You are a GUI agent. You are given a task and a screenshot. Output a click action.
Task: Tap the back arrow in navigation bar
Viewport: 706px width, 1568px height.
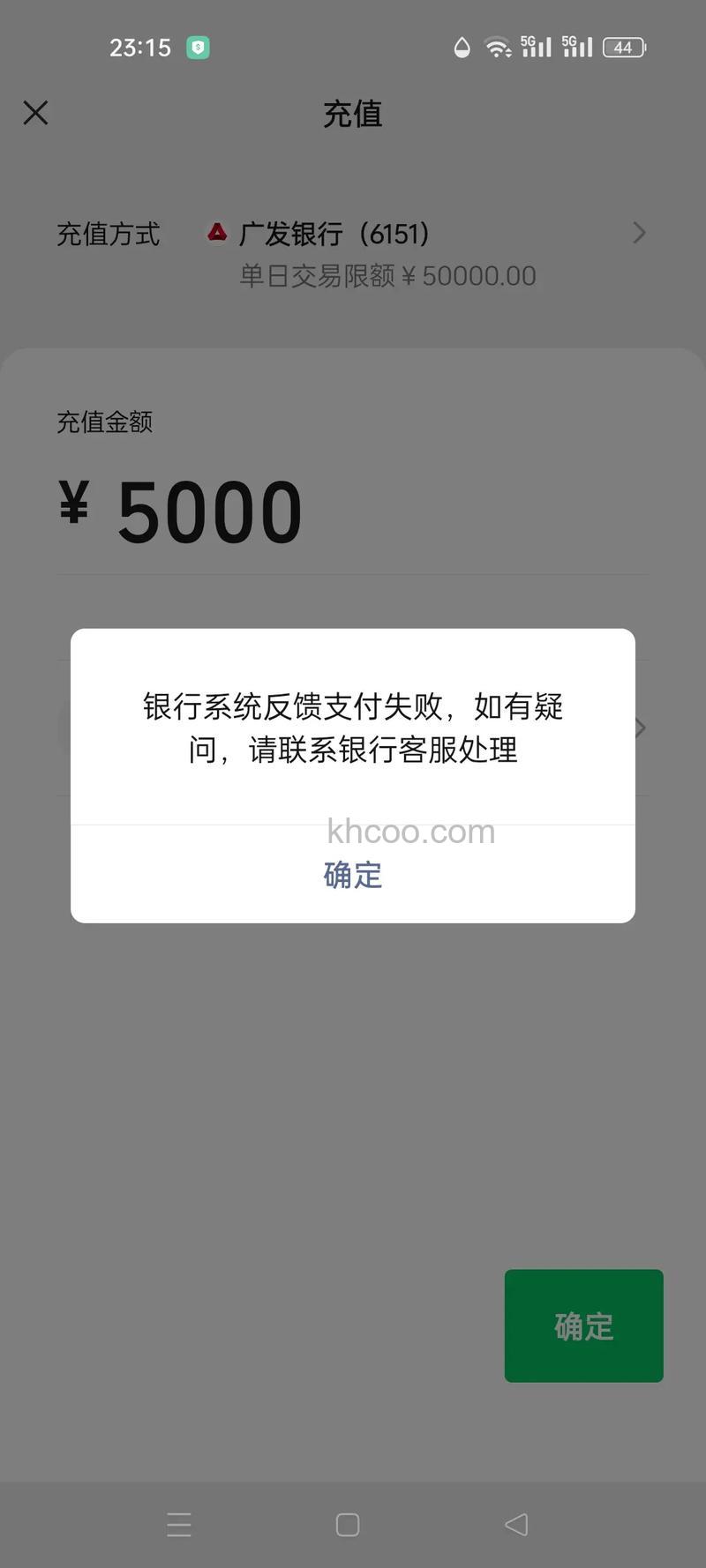[516, 1523]
